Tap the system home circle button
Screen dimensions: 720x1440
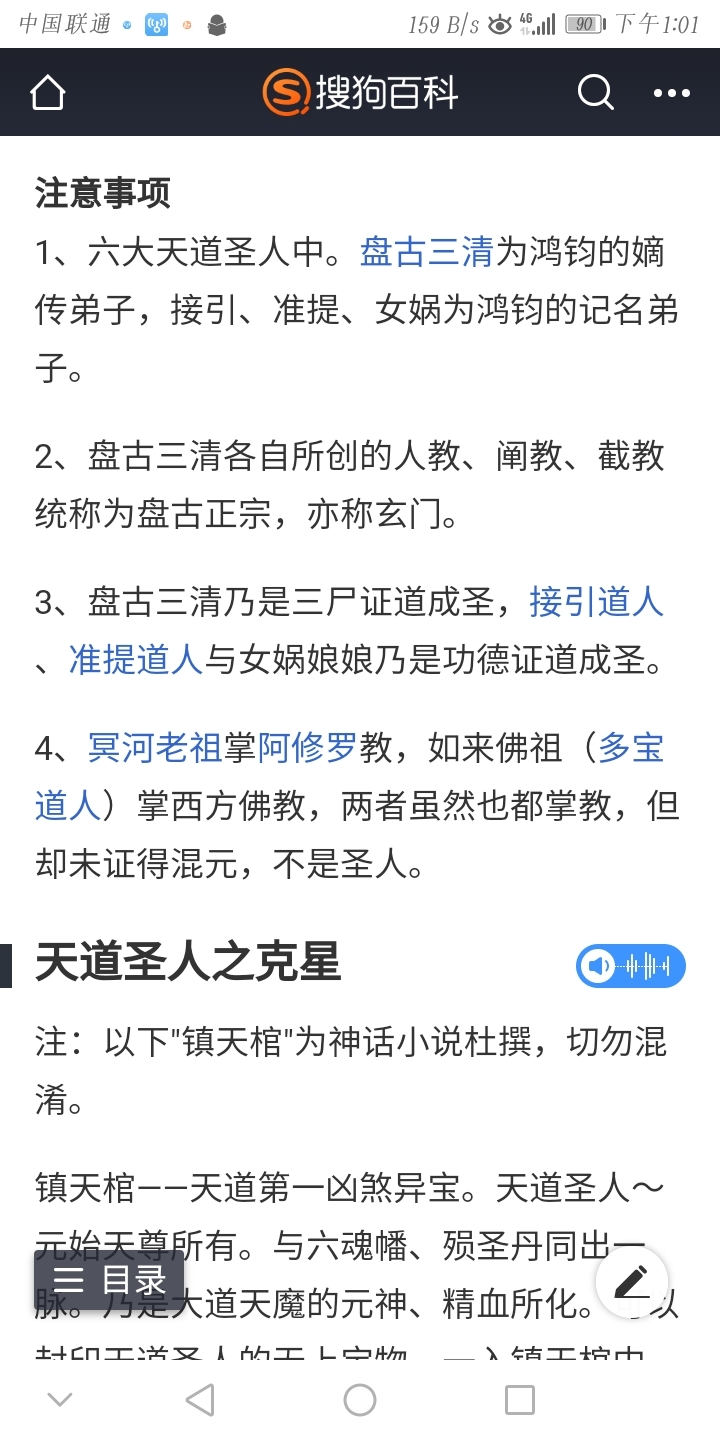pos(360,1399)
